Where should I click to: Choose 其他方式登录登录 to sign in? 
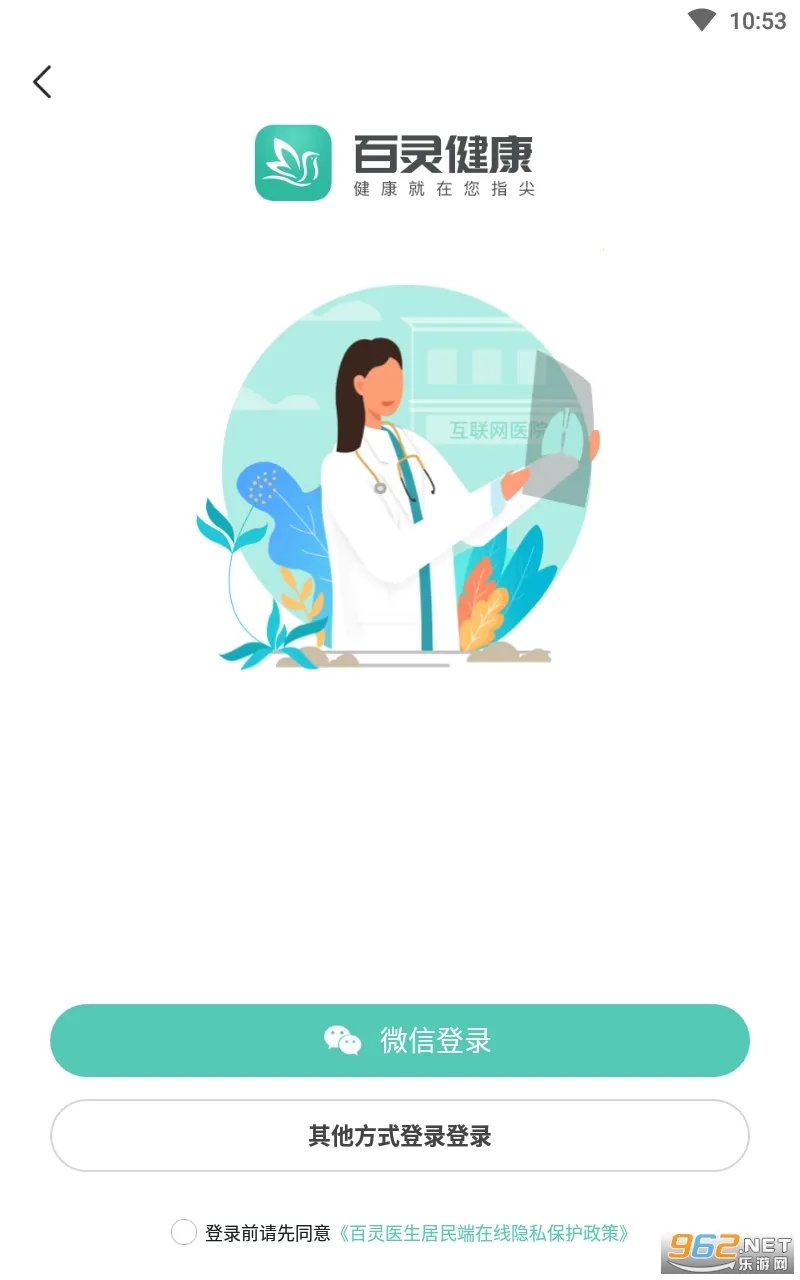click(x=400, y=1136)
